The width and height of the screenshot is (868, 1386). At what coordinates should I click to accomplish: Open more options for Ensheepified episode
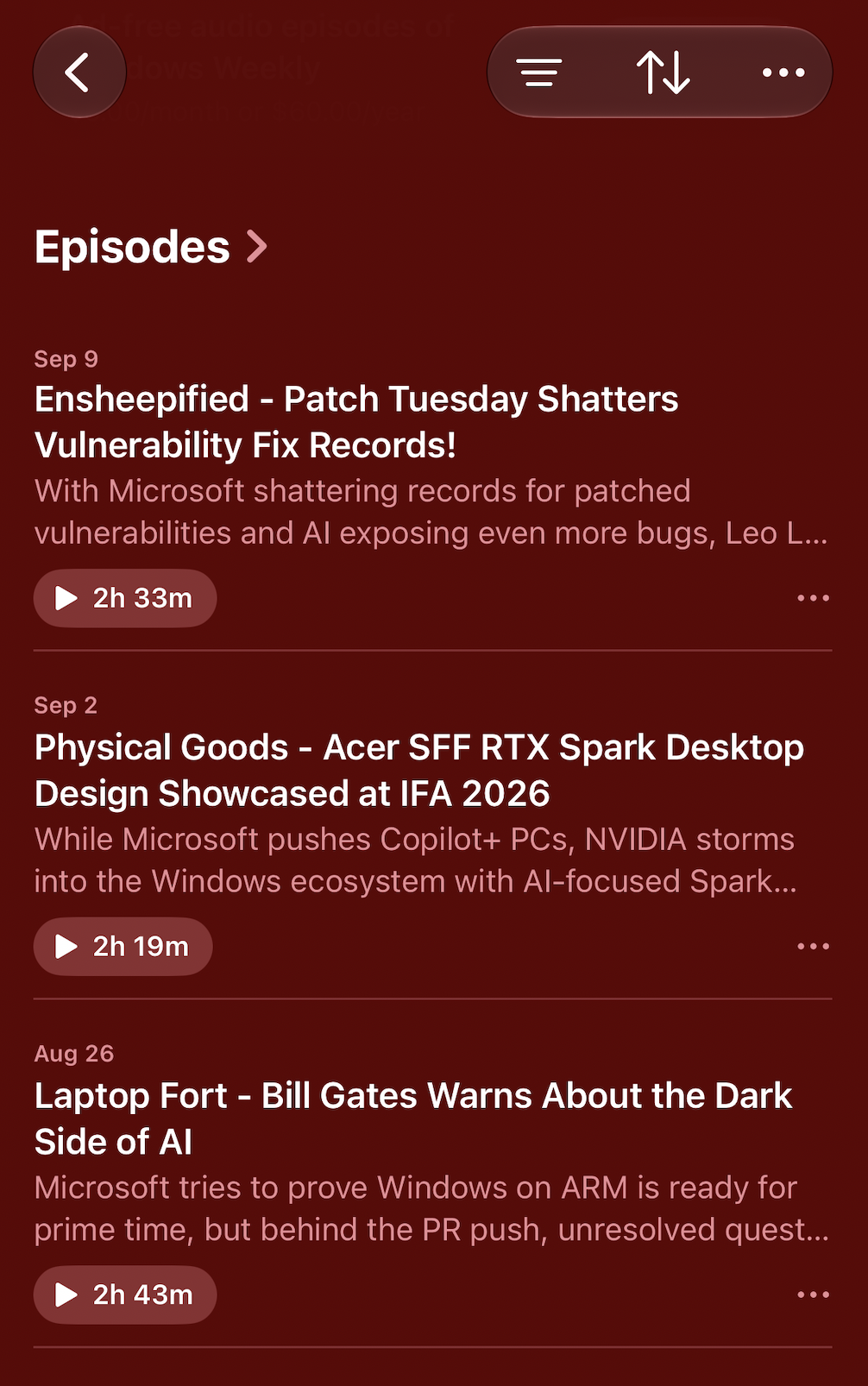813,598
